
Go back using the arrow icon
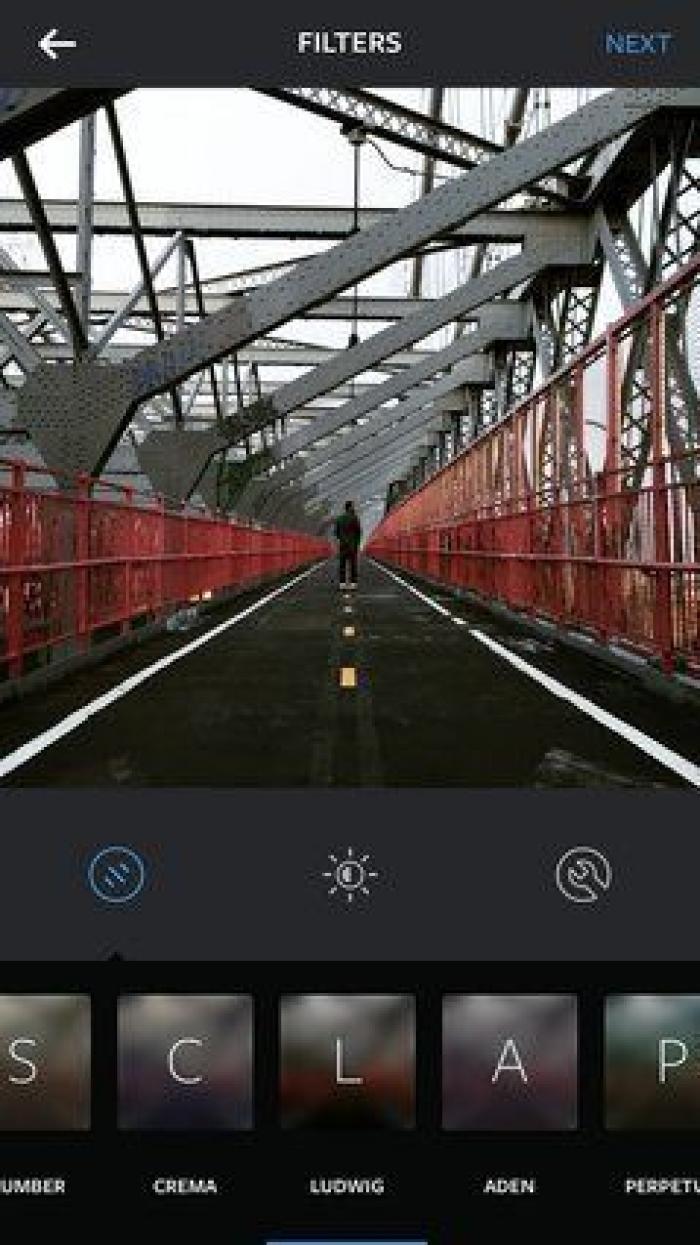(57, 44)
